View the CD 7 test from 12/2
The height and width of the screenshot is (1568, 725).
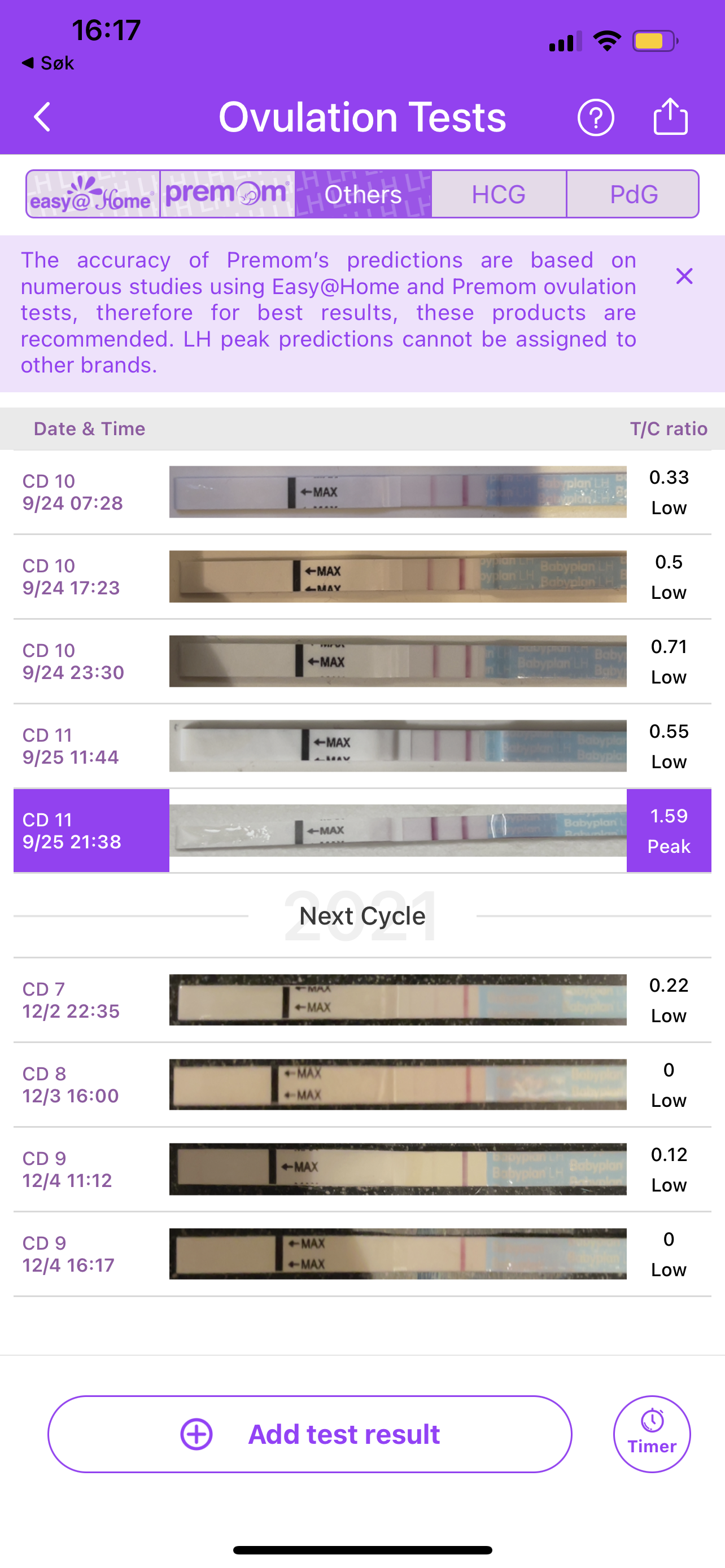(x=362, y=1000)
